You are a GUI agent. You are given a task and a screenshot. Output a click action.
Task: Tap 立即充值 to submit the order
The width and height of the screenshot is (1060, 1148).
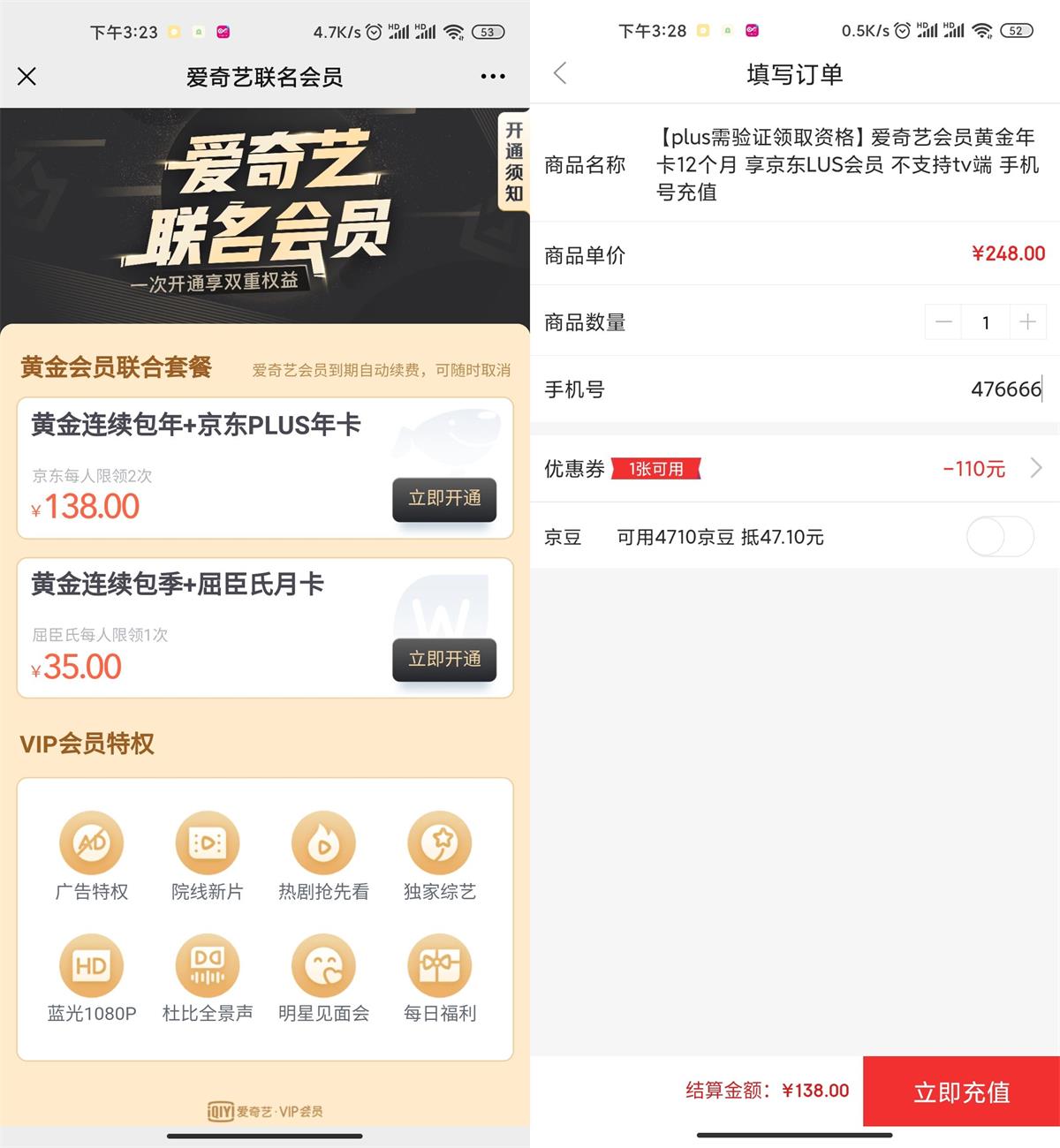pos(961,1092)
